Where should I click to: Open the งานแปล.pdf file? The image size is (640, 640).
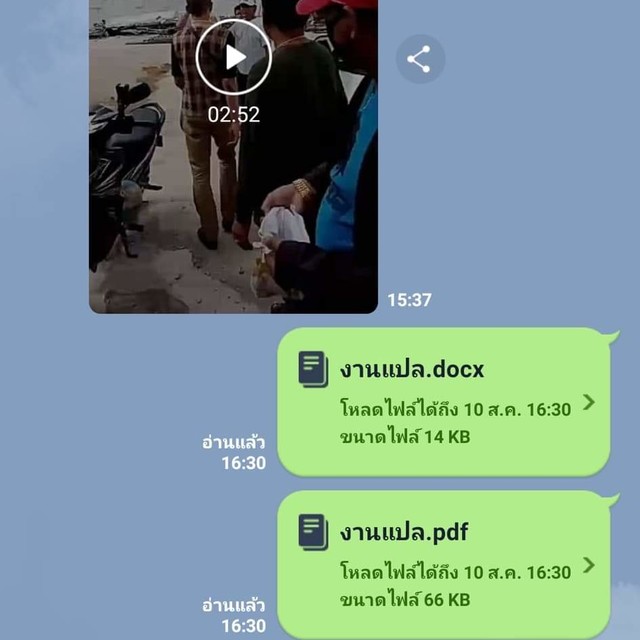pos(444,565)
